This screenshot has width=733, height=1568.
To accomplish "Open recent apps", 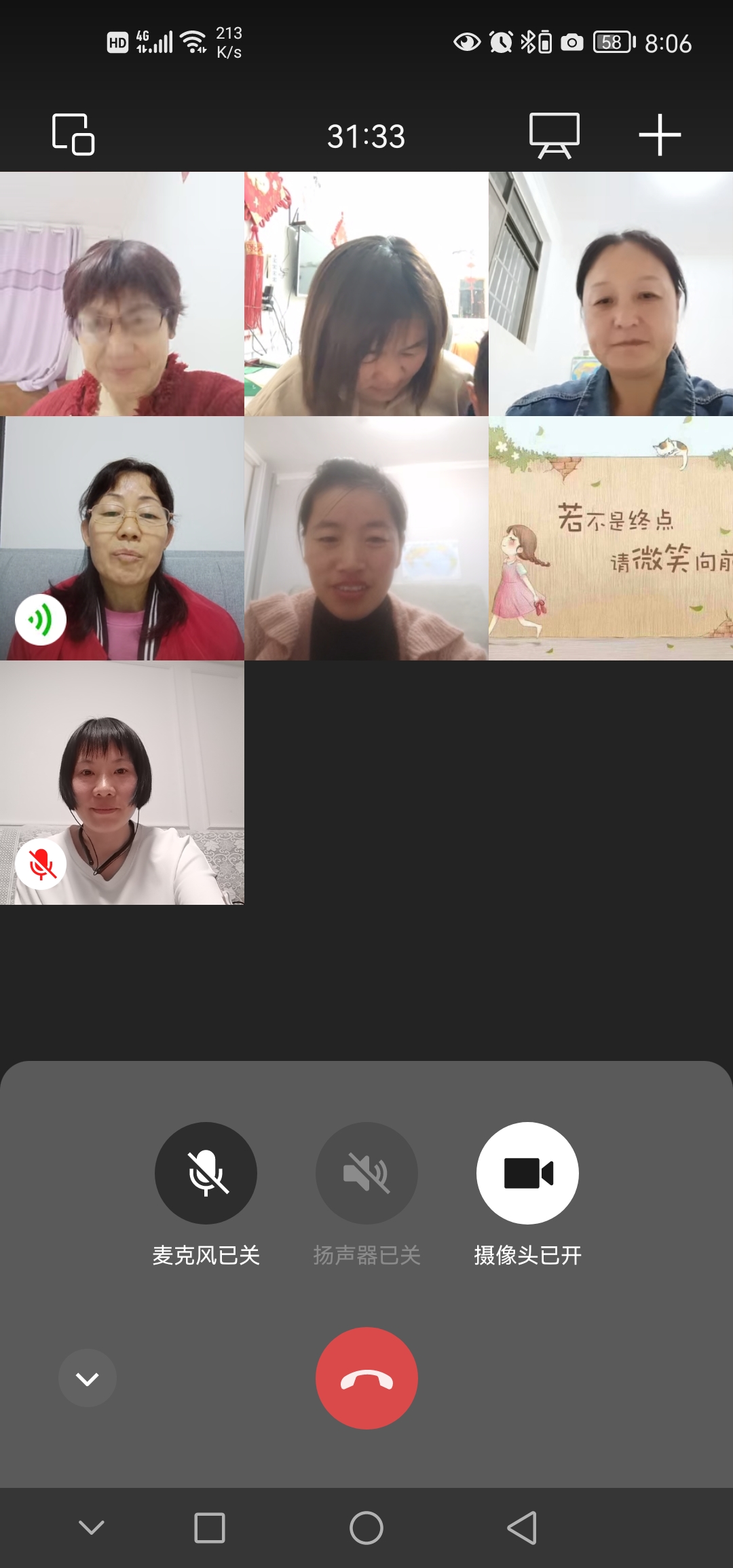I will 210,1528.
